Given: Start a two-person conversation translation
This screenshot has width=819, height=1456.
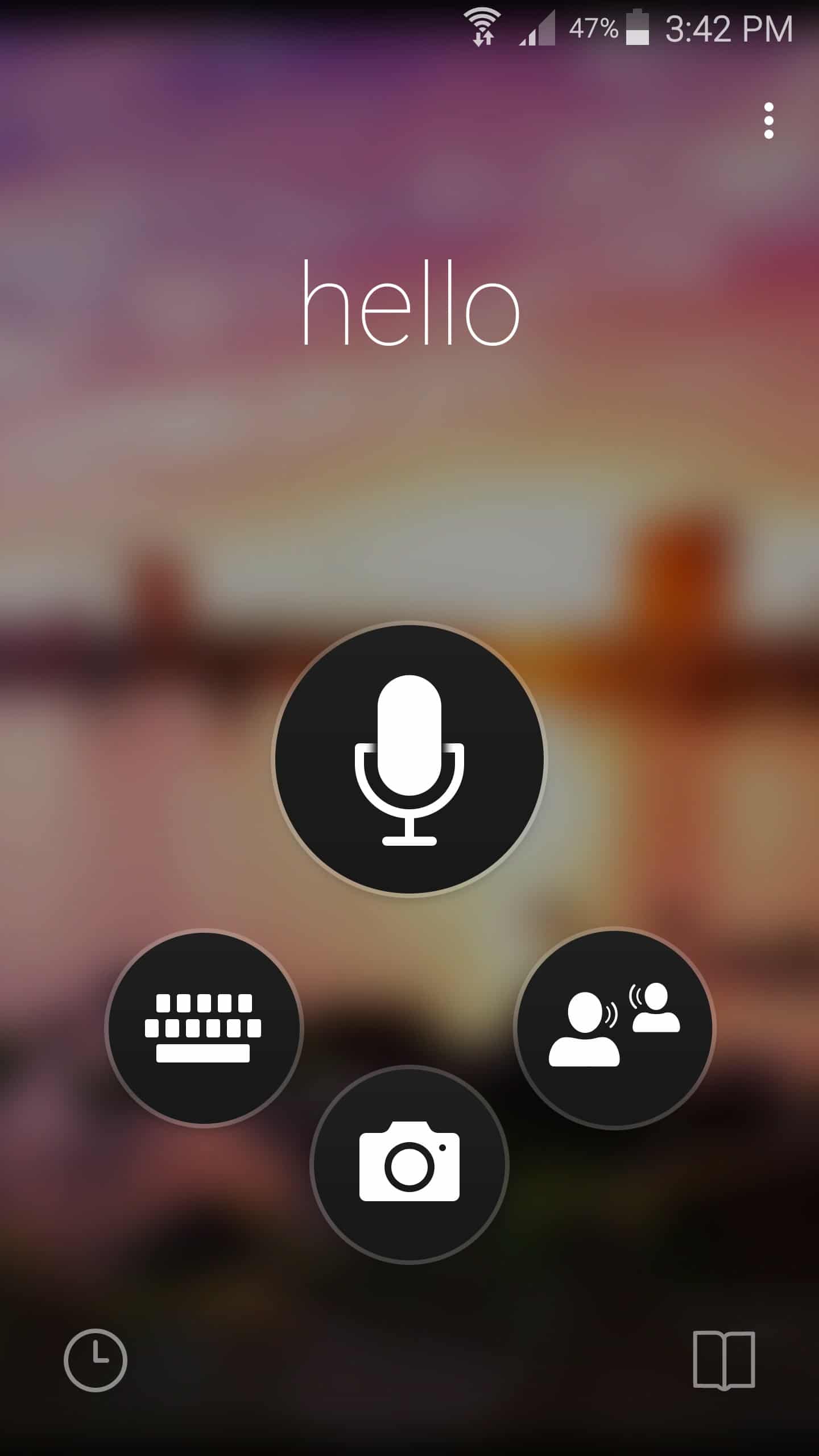Looking at the screenshot, I should pyautogui.click(x=614, y=1028).
